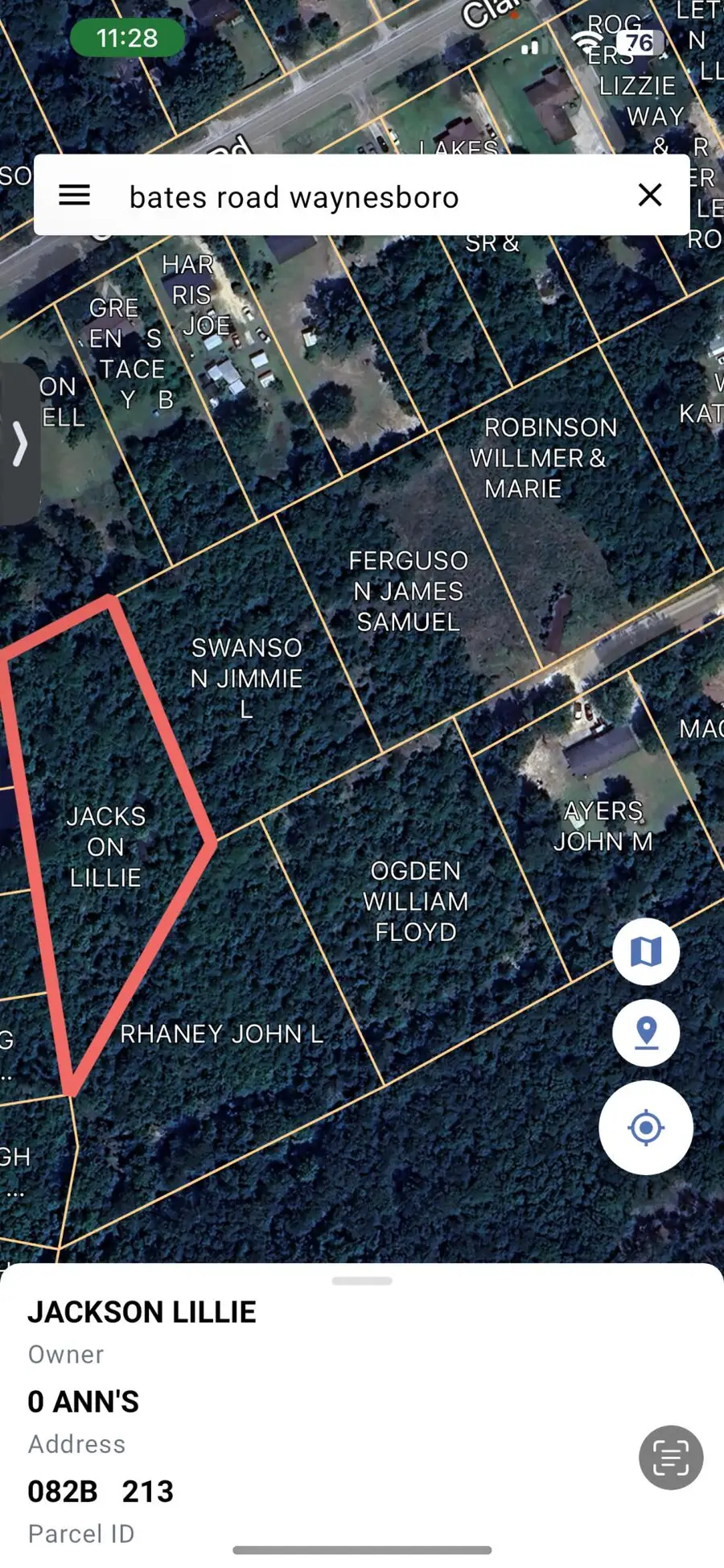Image resolution: width=724 pixels, height=1568 pixels.
Task: Tap the 11:28 clock in the status bar
Action: pyautogui.click(x=125, y=37)
